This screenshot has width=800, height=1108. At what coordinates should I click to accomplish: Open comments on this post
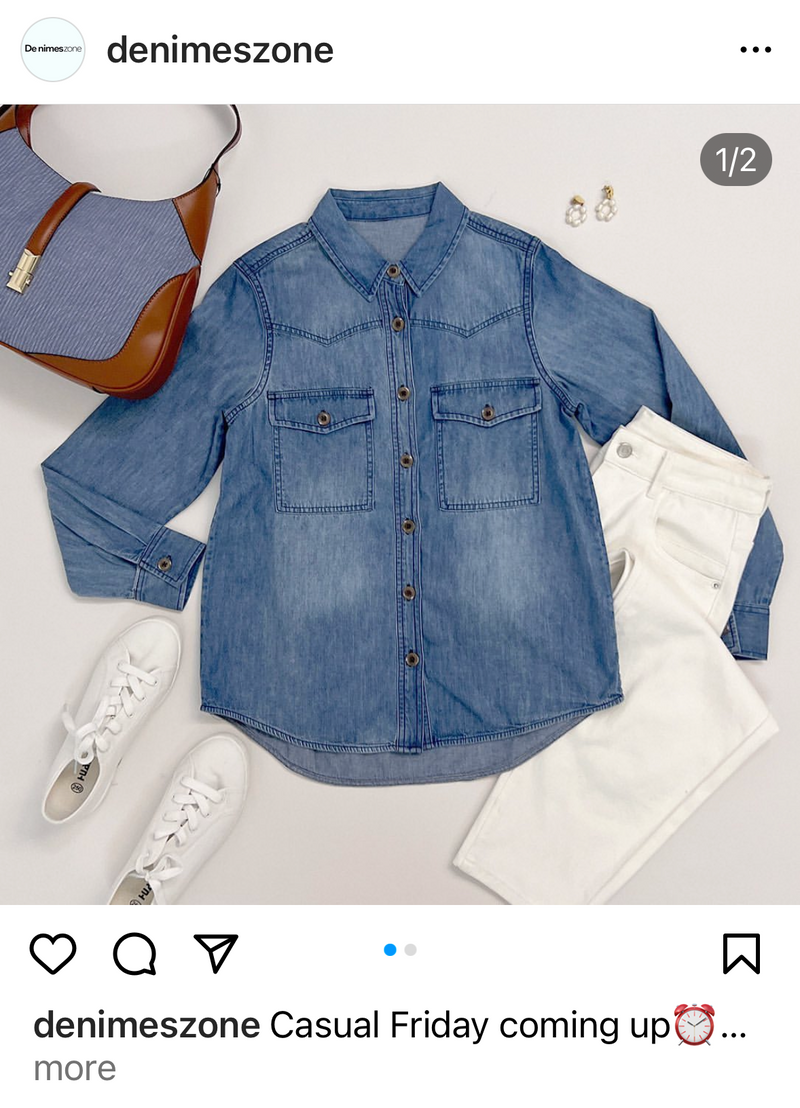click(134, 954)
